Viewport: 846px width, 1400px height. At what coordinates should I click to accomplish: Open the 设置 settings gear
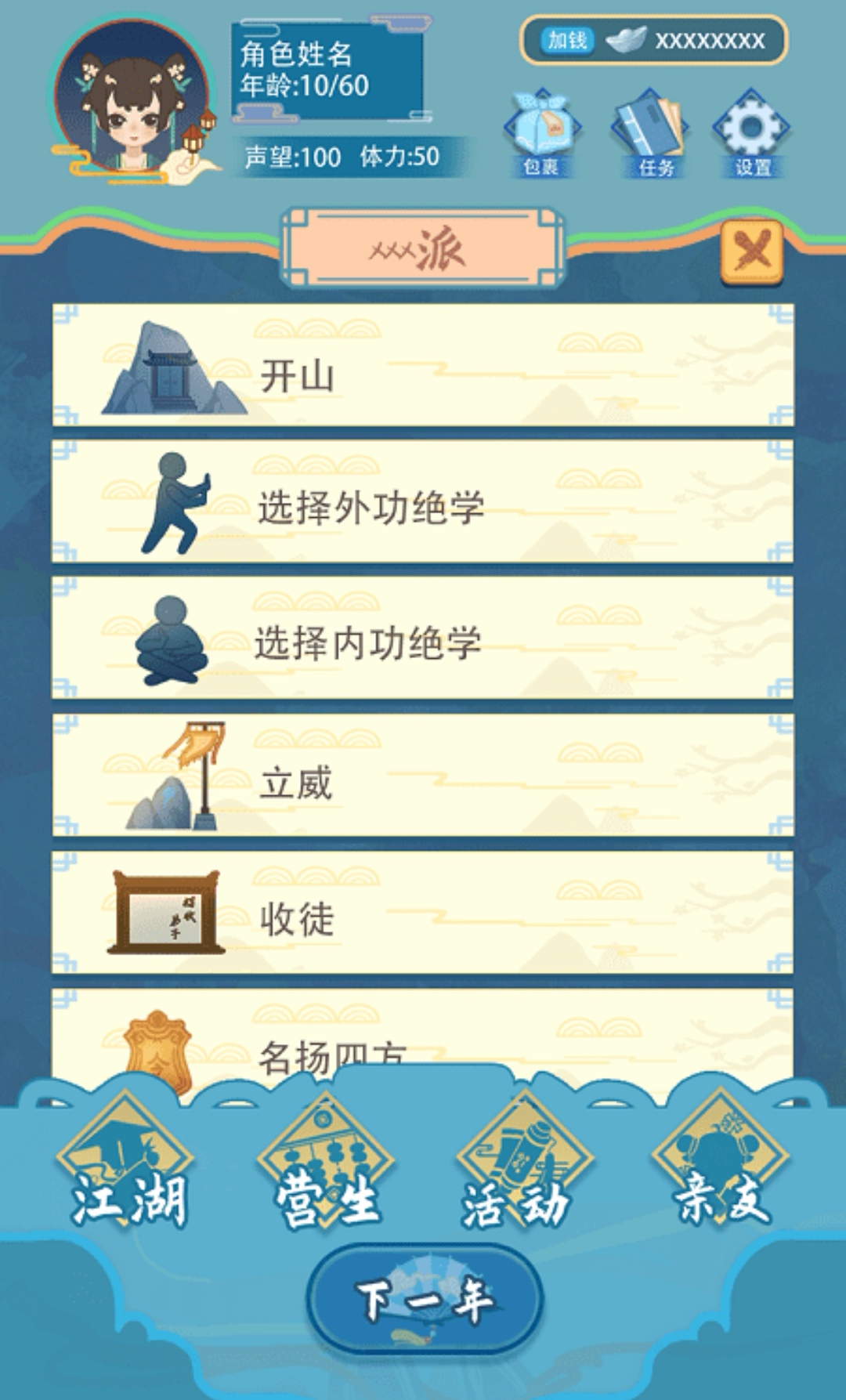pos(751,133)
